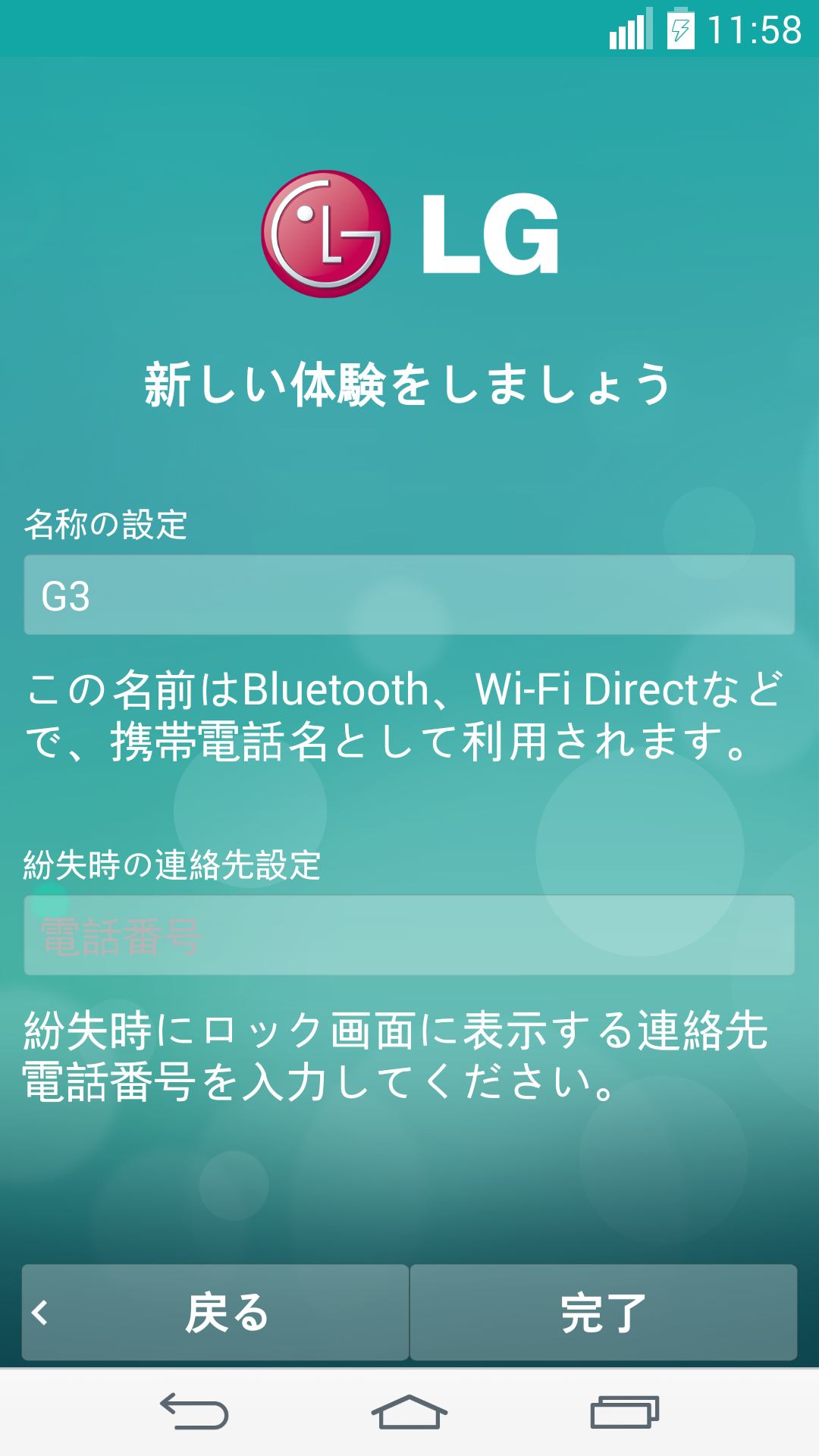
Task: Edit the device name field showing G3
Action: click(409, 595)
